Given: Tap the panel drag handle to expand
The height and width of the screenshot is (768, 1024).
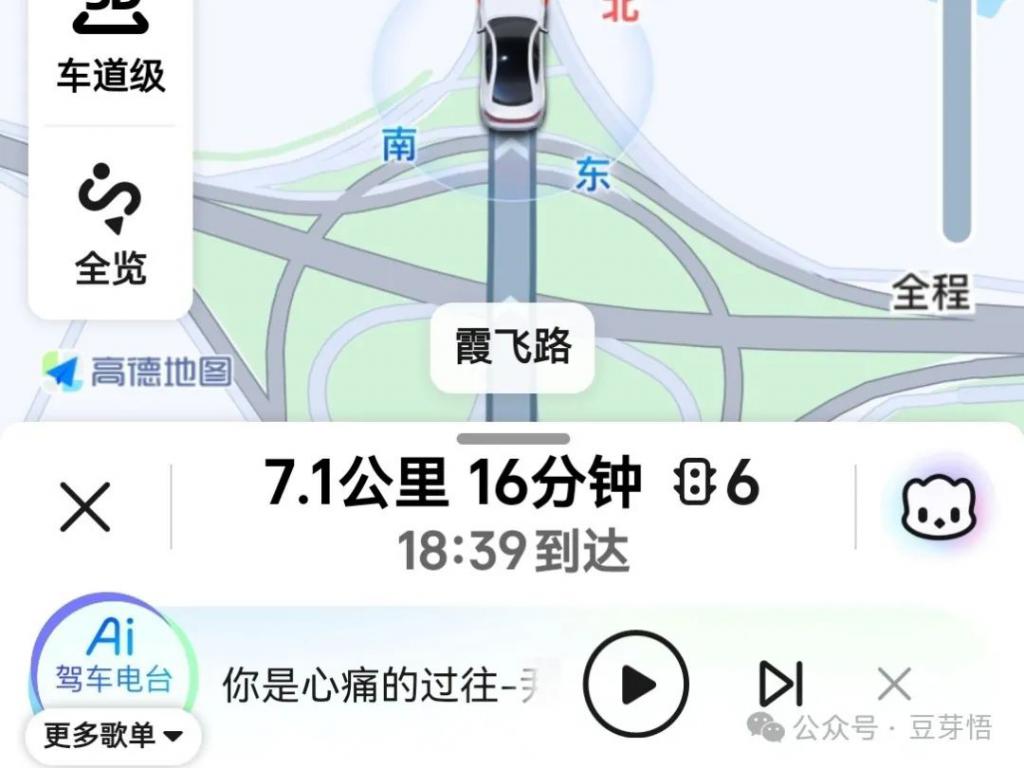Looking at the screenshot, I should tap(513, 439).
